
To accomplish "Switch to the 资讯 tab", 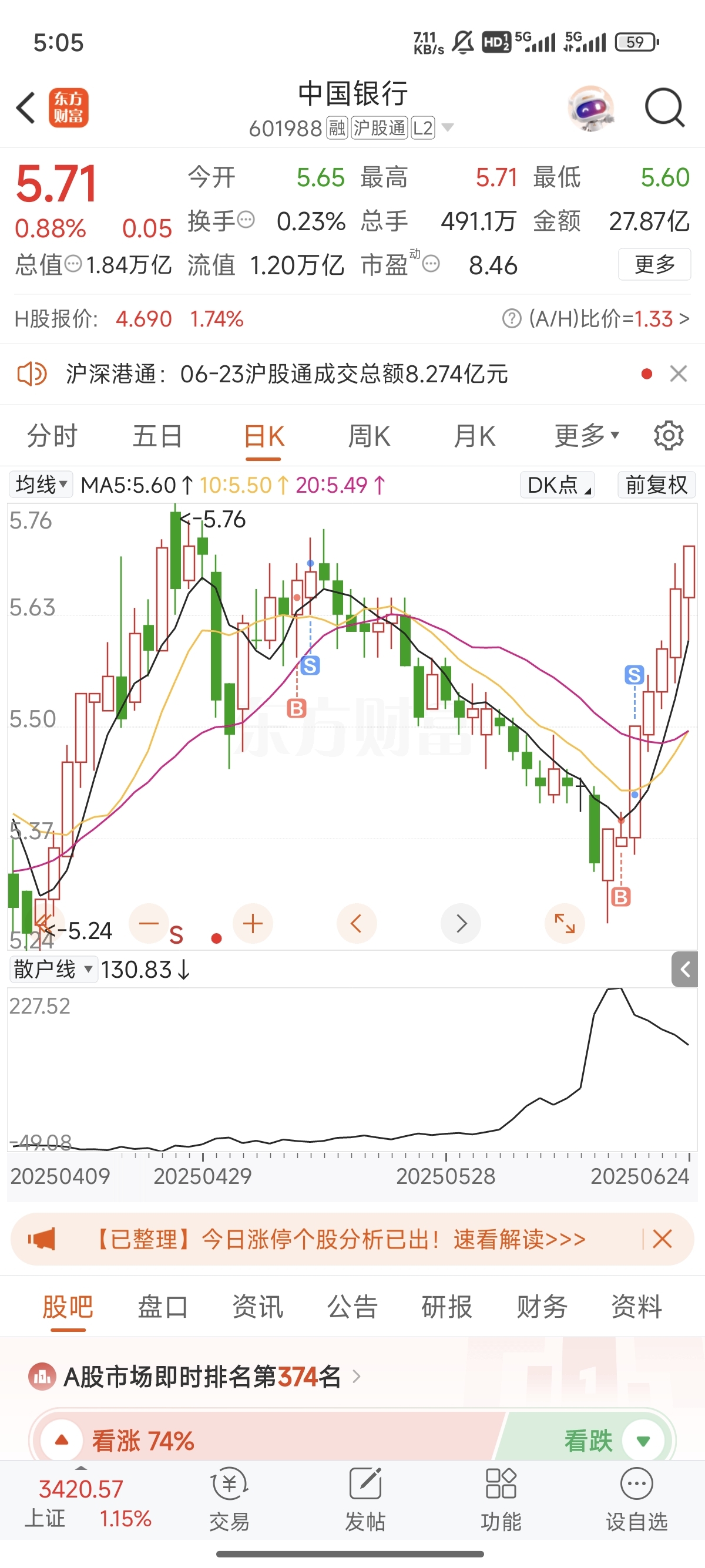I will (257, 1307).
